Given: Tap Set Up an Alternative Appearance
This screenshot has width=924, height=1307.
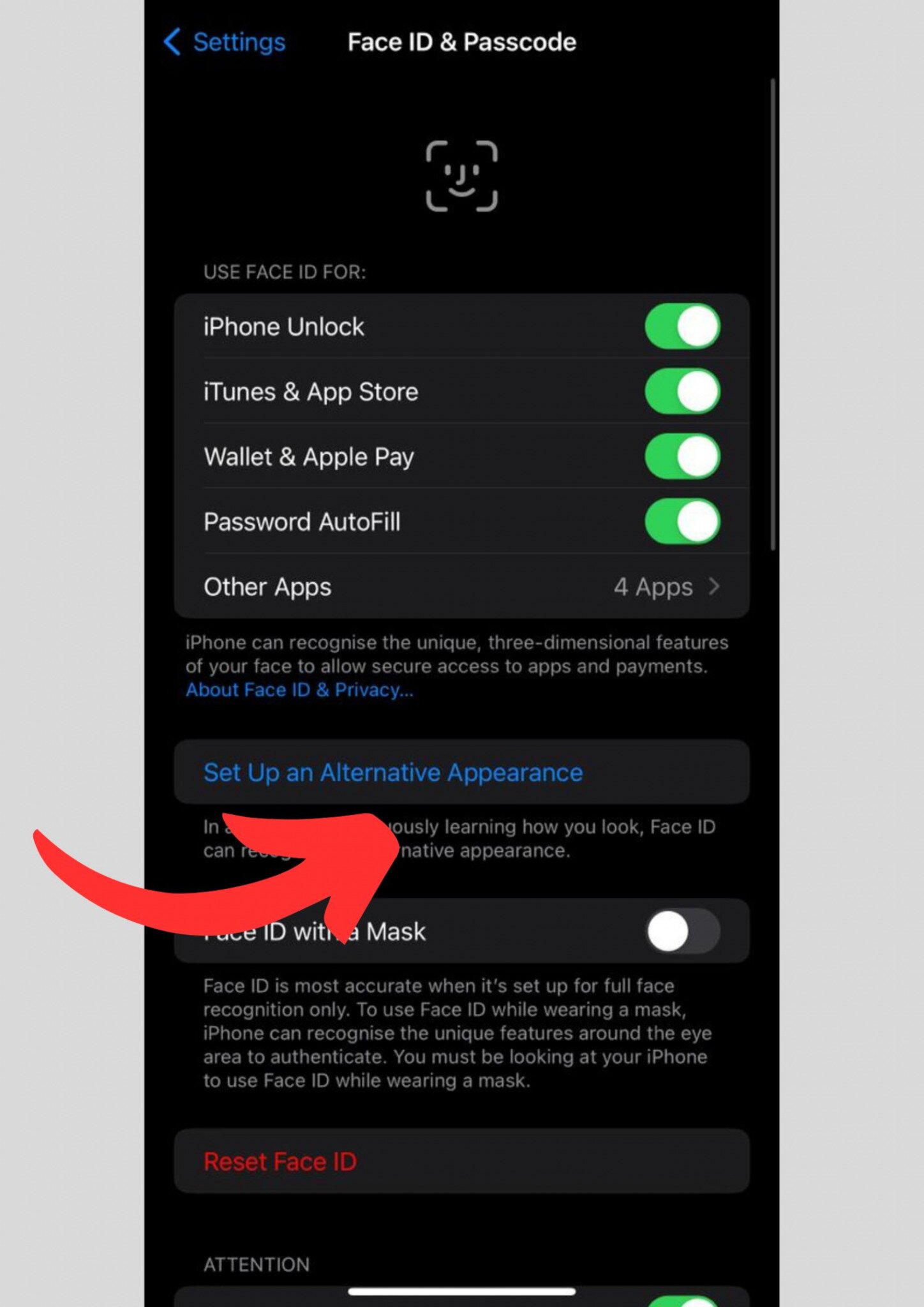Looking at the screenshot, I should tap(392, 772).
